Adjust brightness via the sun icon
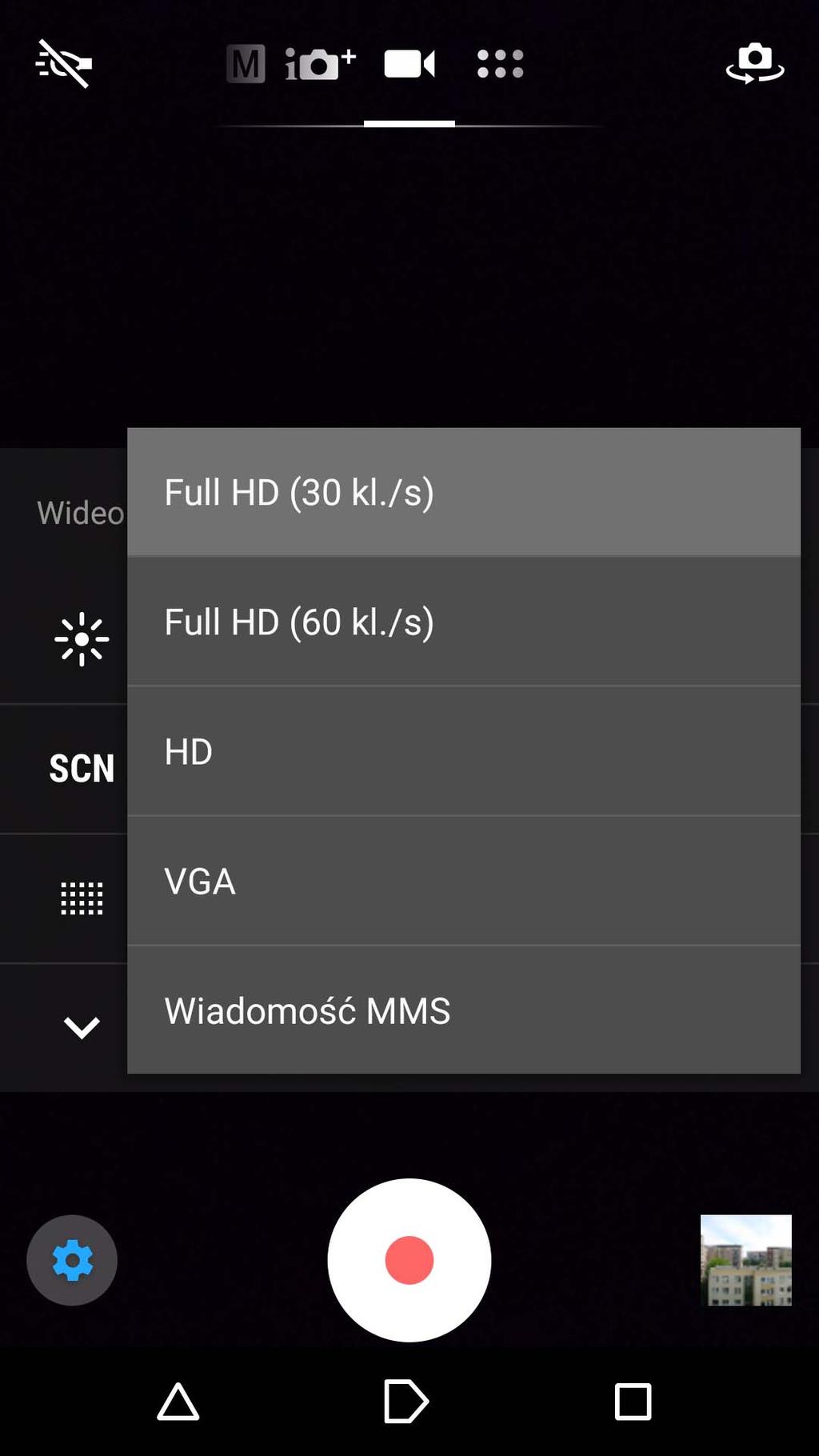Viewport: 819px width, 1456px height. [x=82, y=639]
